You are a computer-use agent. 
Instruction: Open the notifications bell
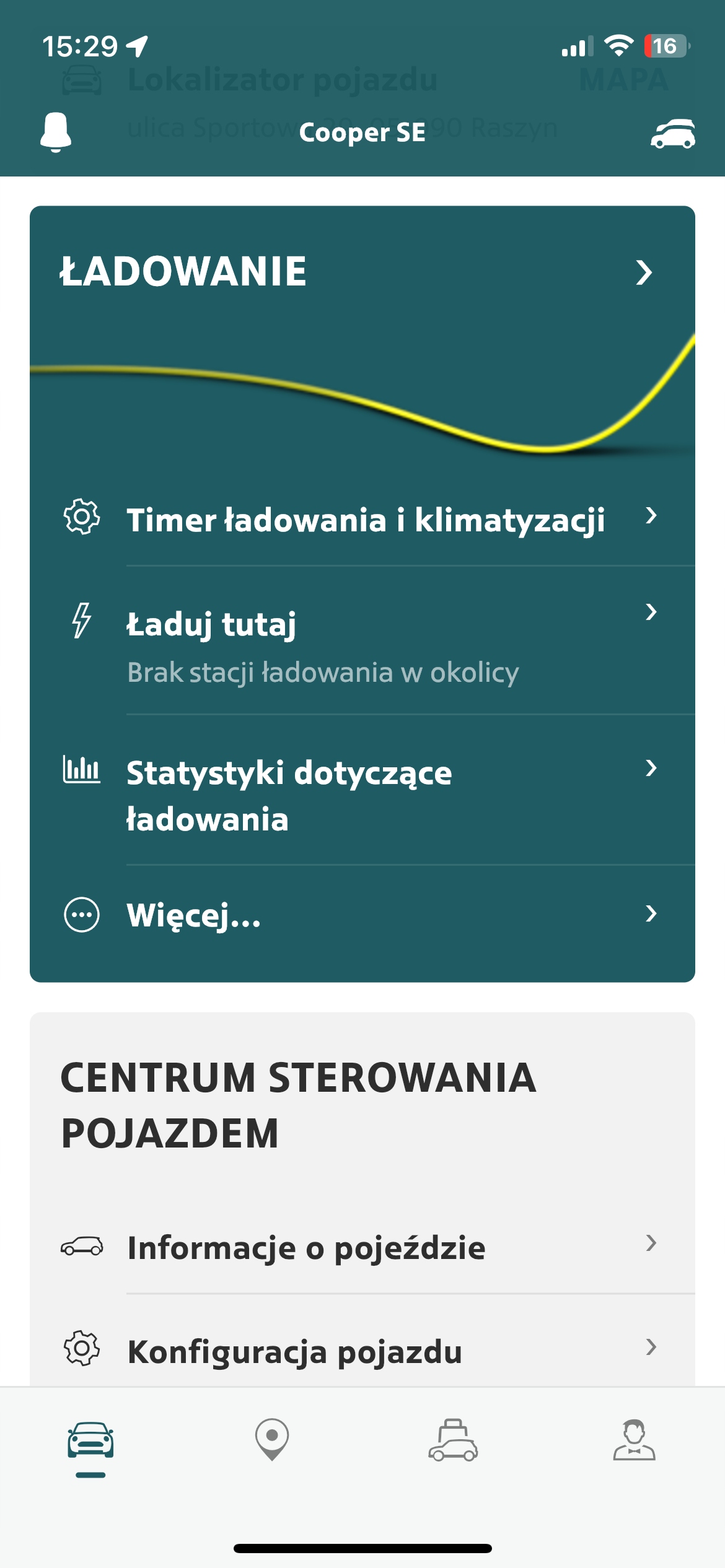coord(56,132)
